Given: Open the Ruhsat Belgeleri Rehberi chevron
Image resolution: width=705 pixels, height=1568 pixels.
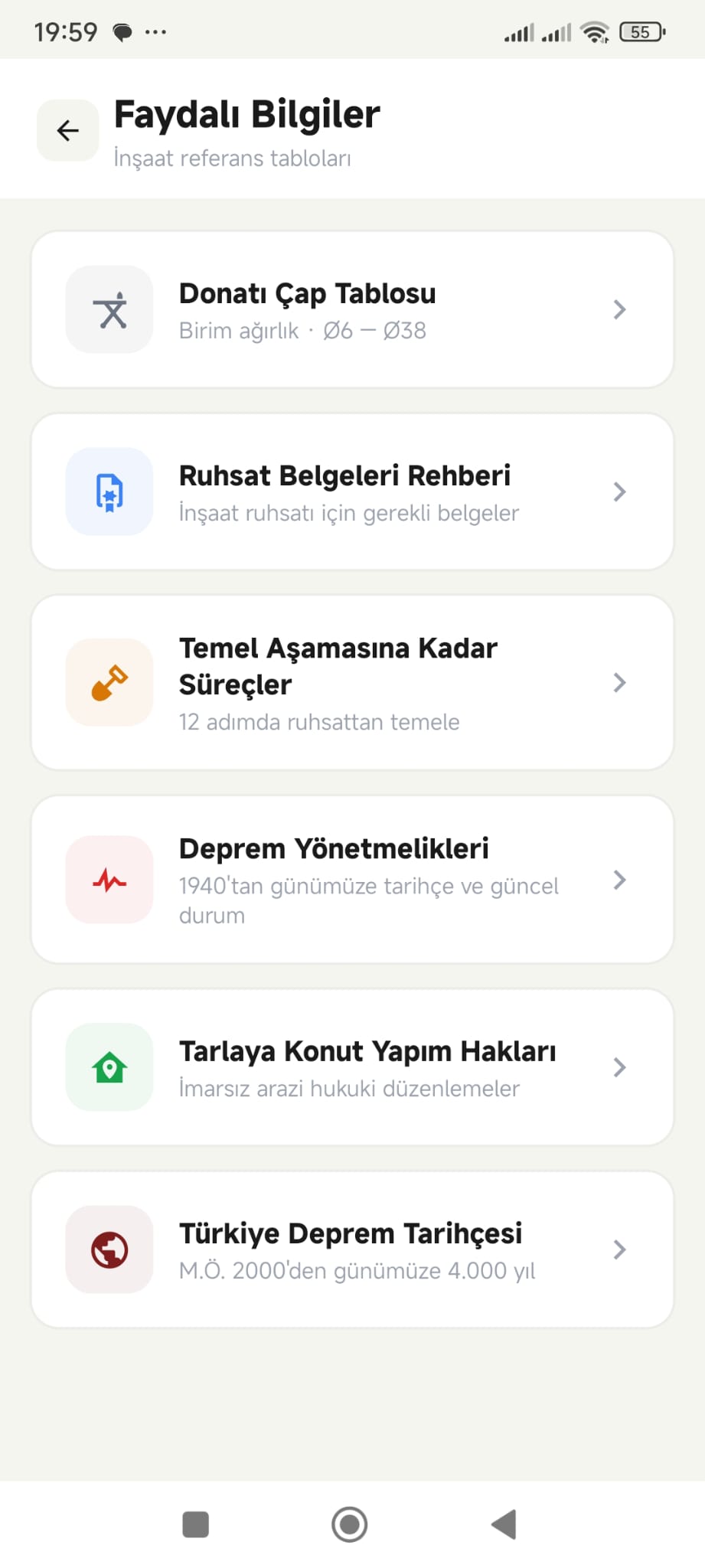Looking at the screenshot, I should point(619,492).
